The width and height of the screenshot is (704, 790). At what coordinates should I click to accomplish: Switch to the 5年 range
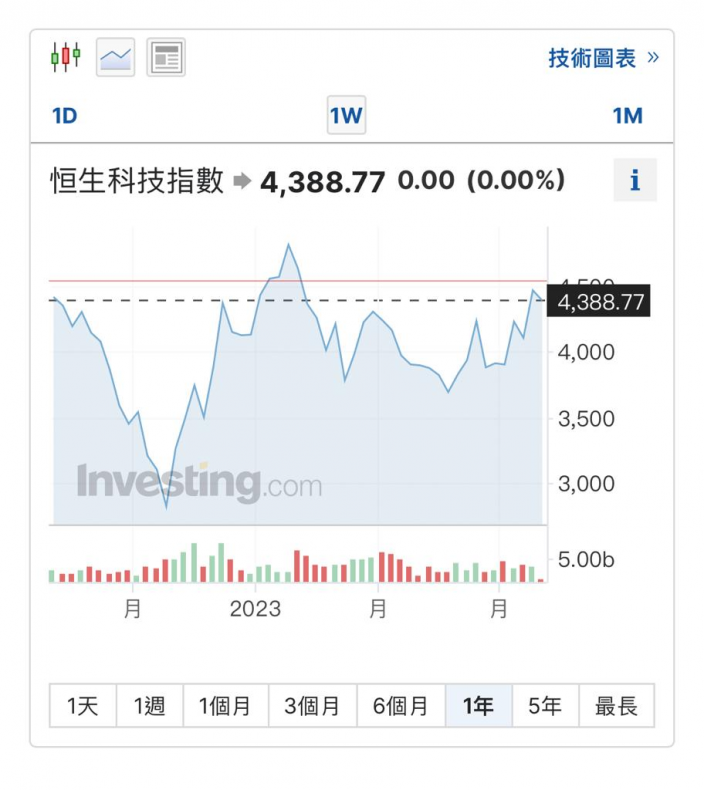(x=546, y=705)
